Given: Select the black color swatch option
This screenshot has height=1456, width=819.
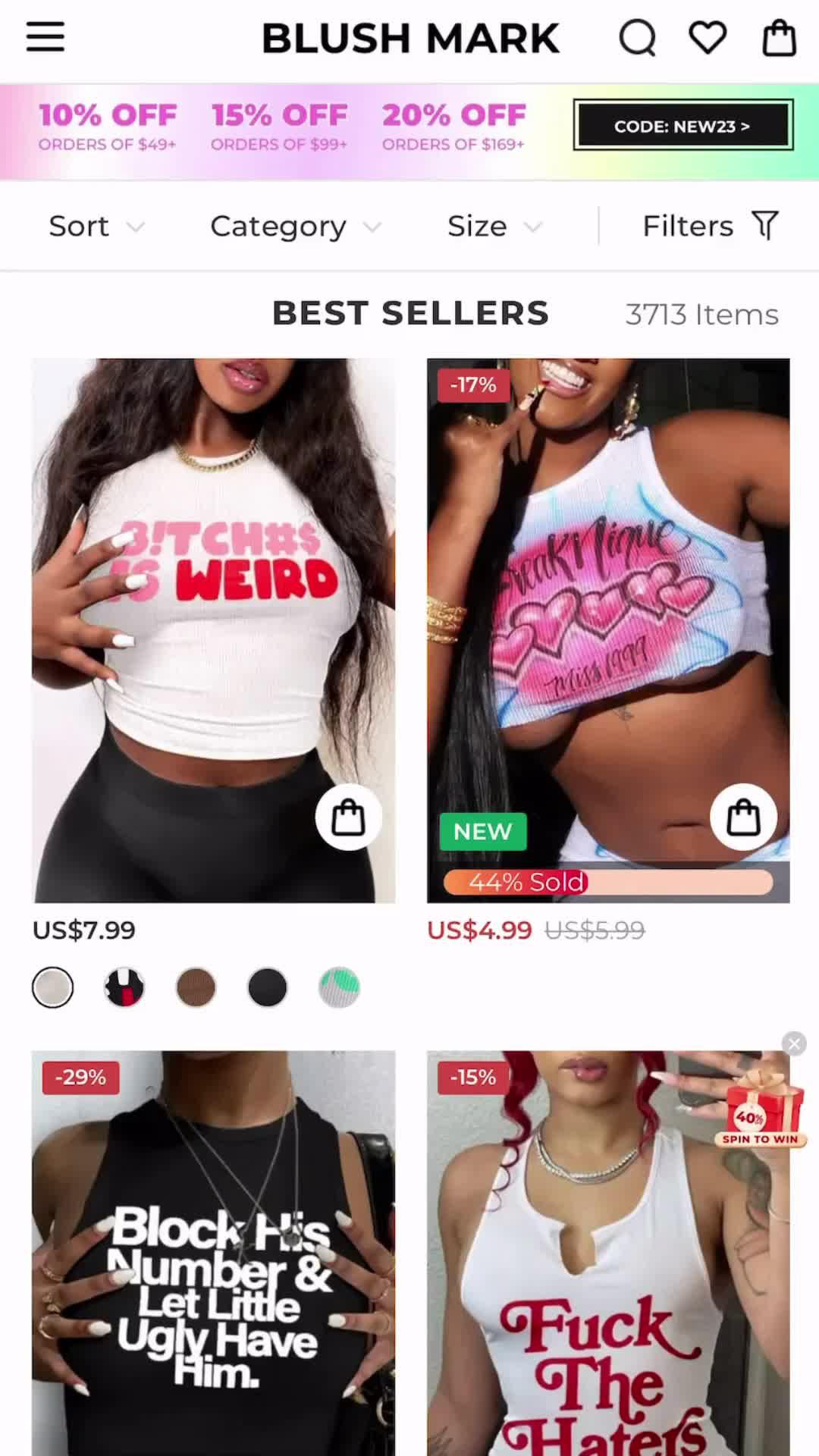Looking at the screenshot, I should 267,987.
